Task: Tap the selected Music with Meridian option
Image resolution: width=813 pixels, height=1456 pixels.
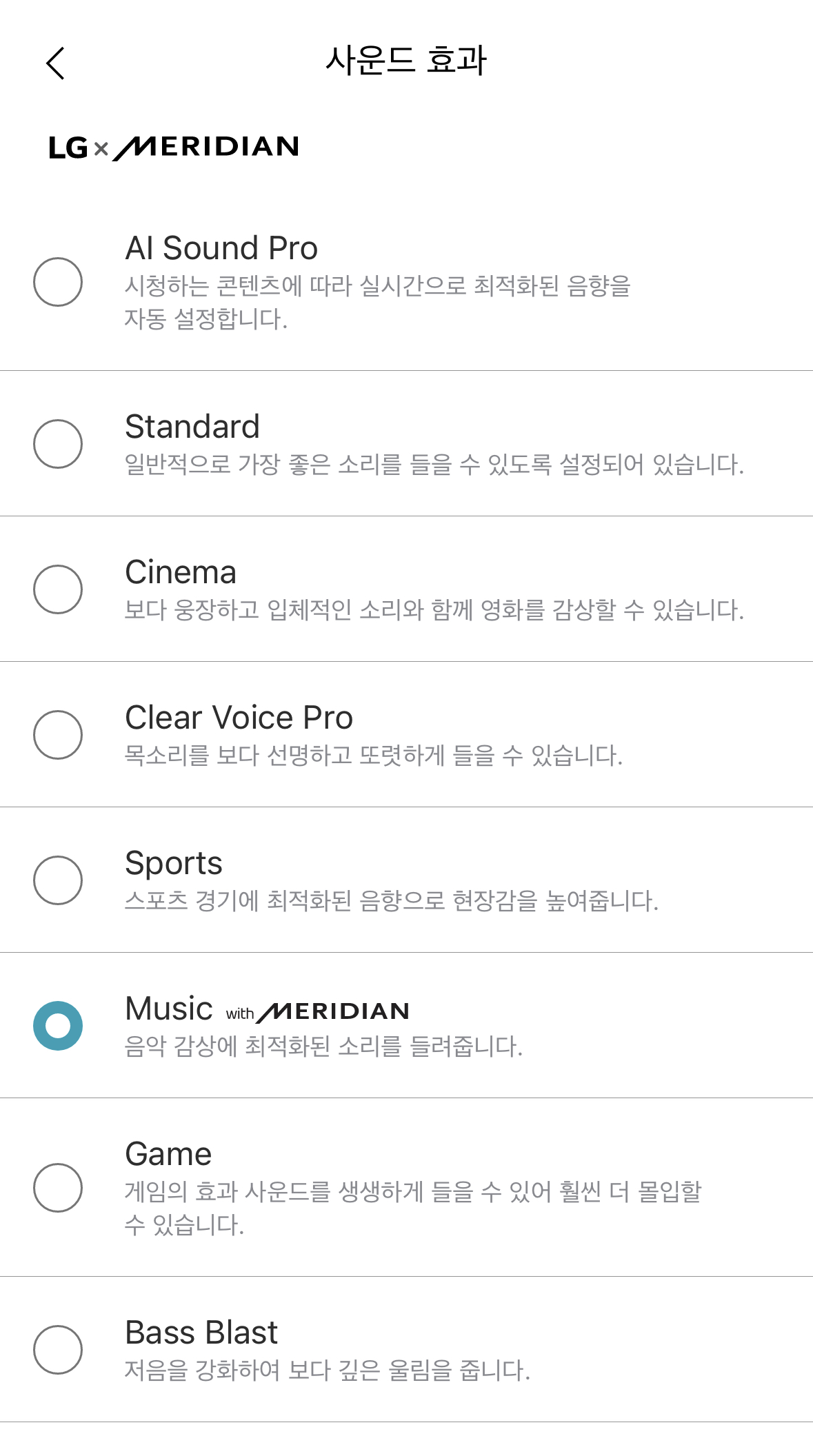Action: (58, 1026)
